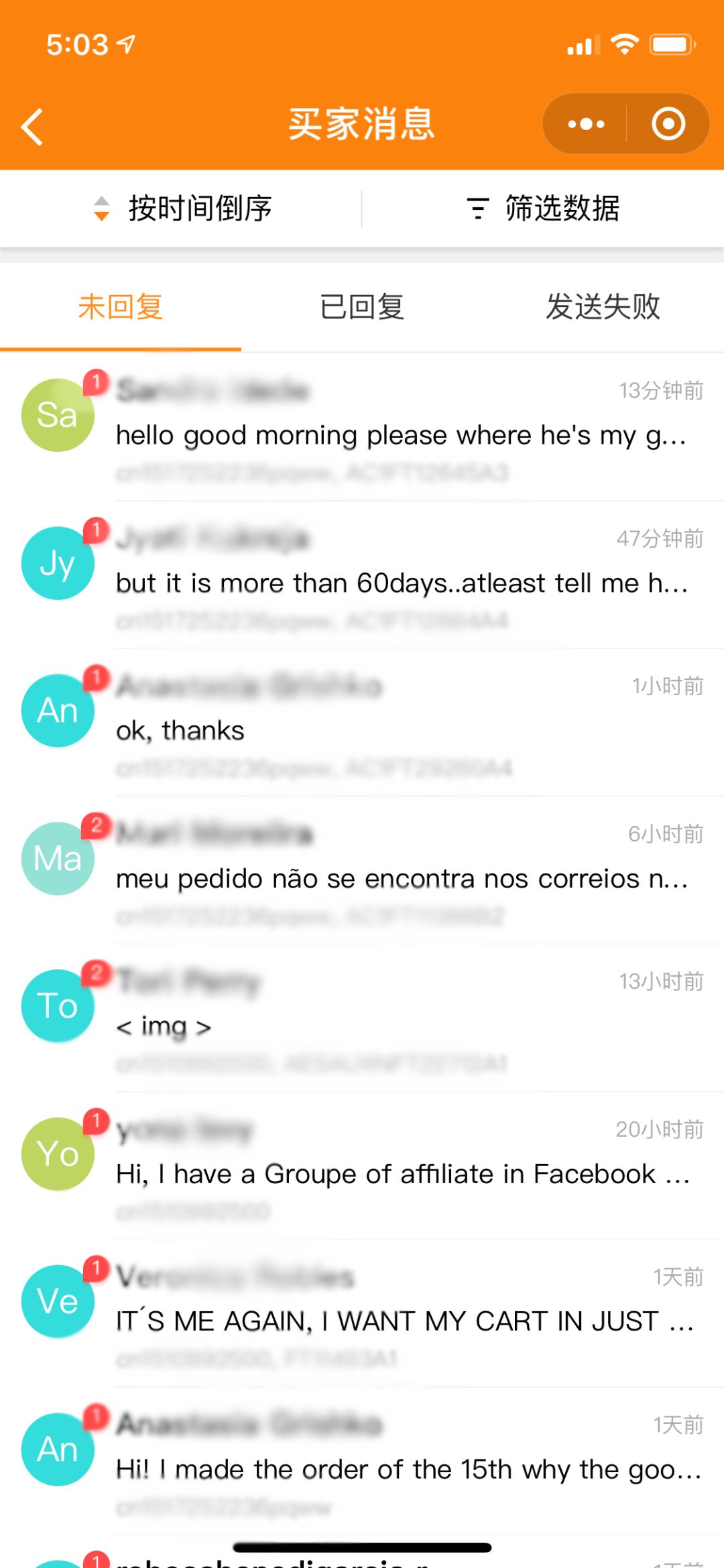This screenshot has width=724, height=1568.
Task: Open the Facebook affiliate group message
Action: tap(401, 1174)
